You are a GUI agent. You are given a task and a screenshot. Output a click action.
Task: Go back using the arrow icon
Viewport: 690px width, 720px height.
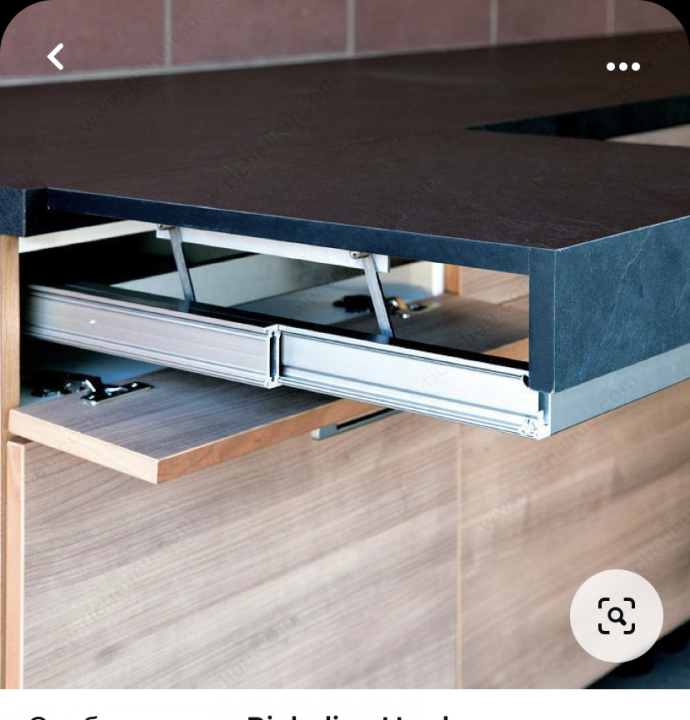tap(56, 57)
